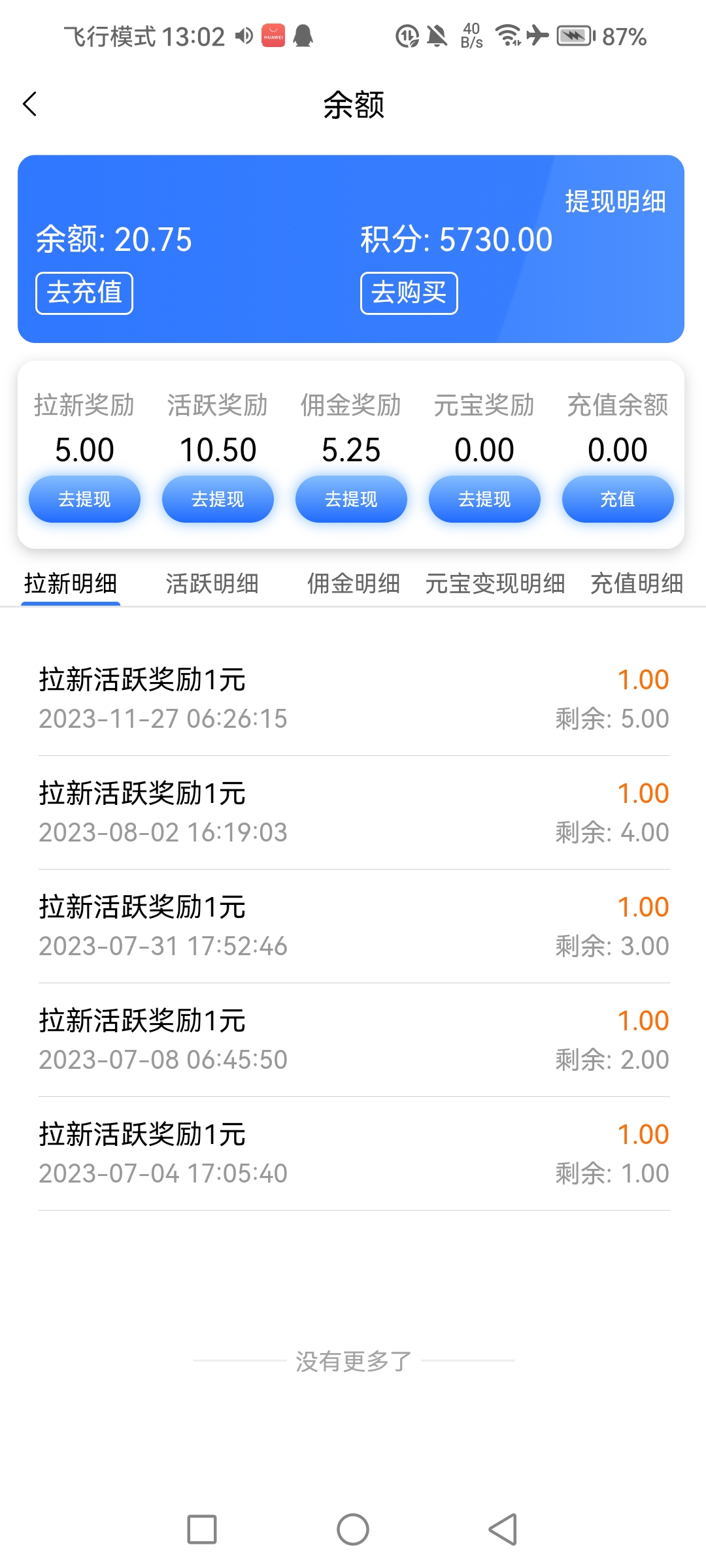Switch to the 活跃明细 tab
The height and width of the screenshot is (1568, 706).
pyautogui.click(x=212, y=583)
